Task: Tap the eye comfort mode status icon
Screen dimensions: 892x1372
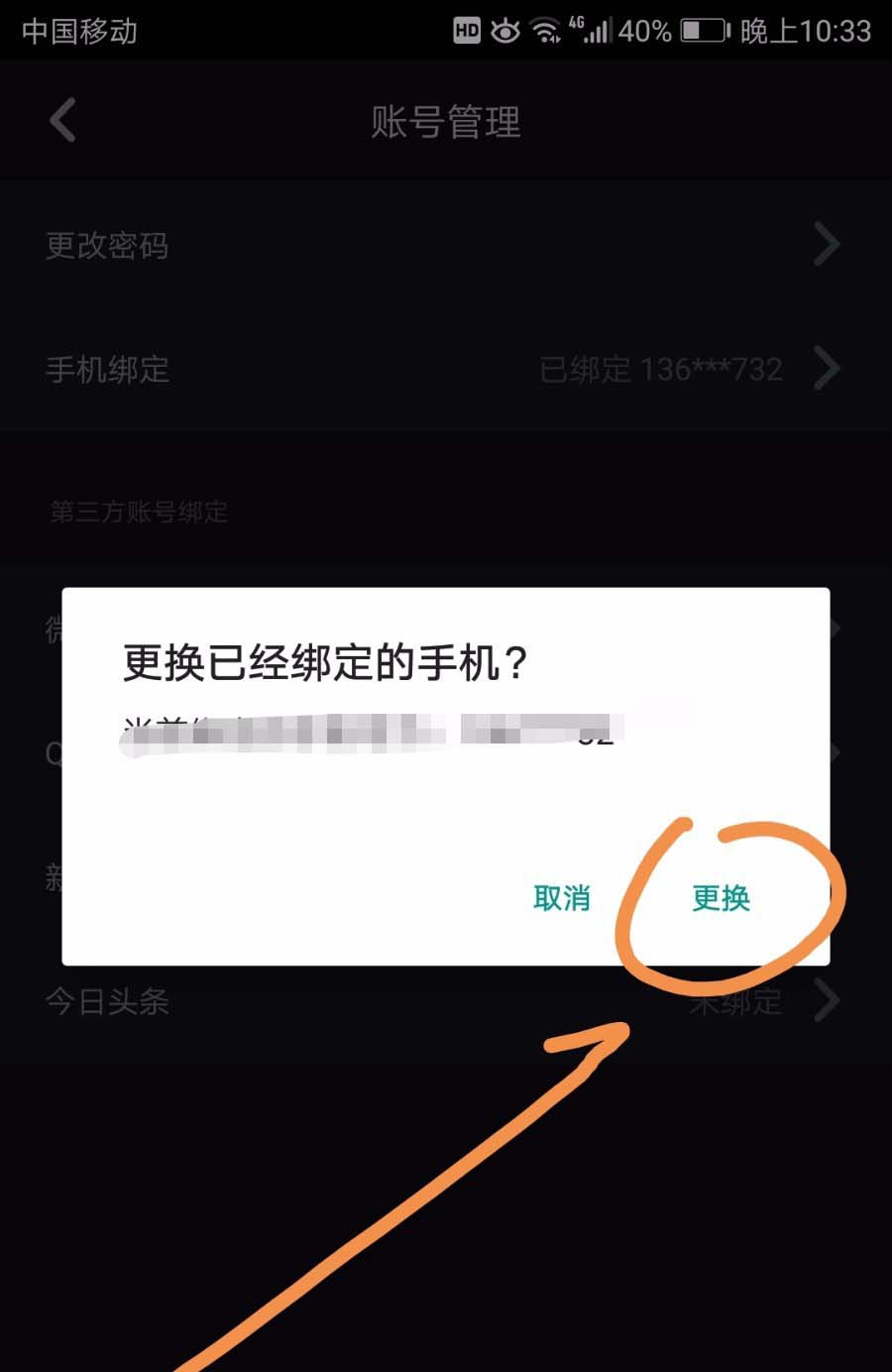Action: tap(504, 30)
